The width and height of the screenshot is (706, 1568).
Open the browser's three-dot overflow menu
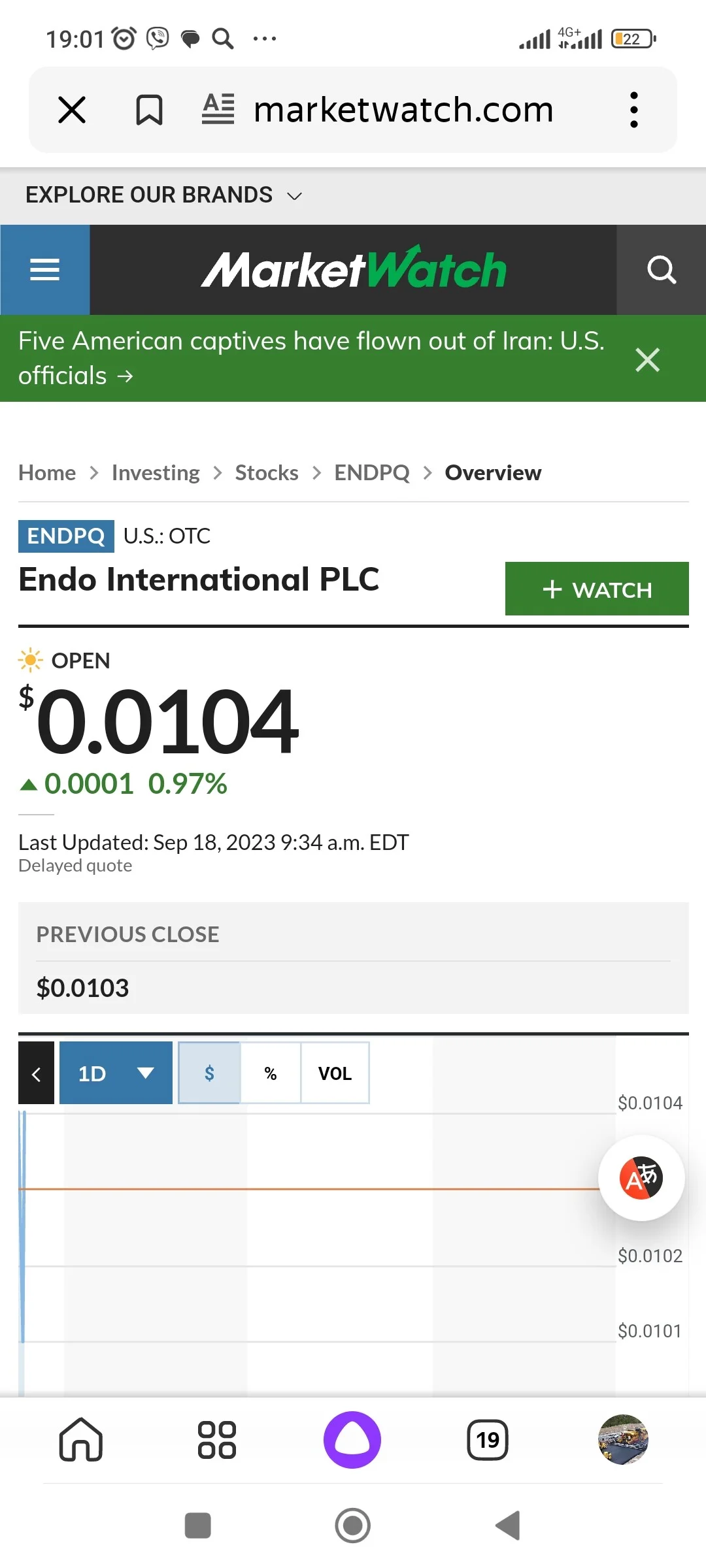click(x=633, y=110)
